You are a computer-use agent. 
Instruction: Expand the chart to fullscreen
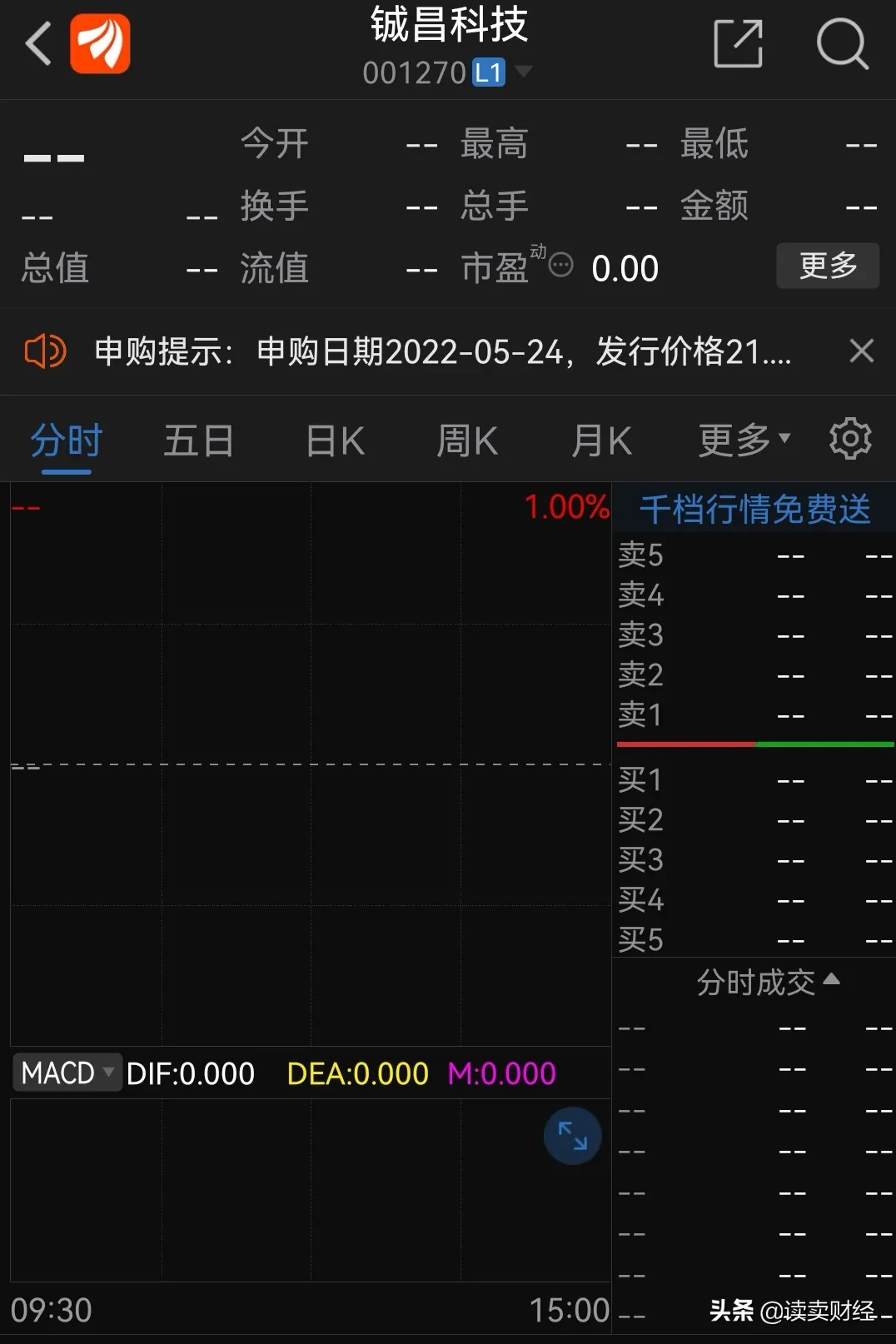(572, 1136)
